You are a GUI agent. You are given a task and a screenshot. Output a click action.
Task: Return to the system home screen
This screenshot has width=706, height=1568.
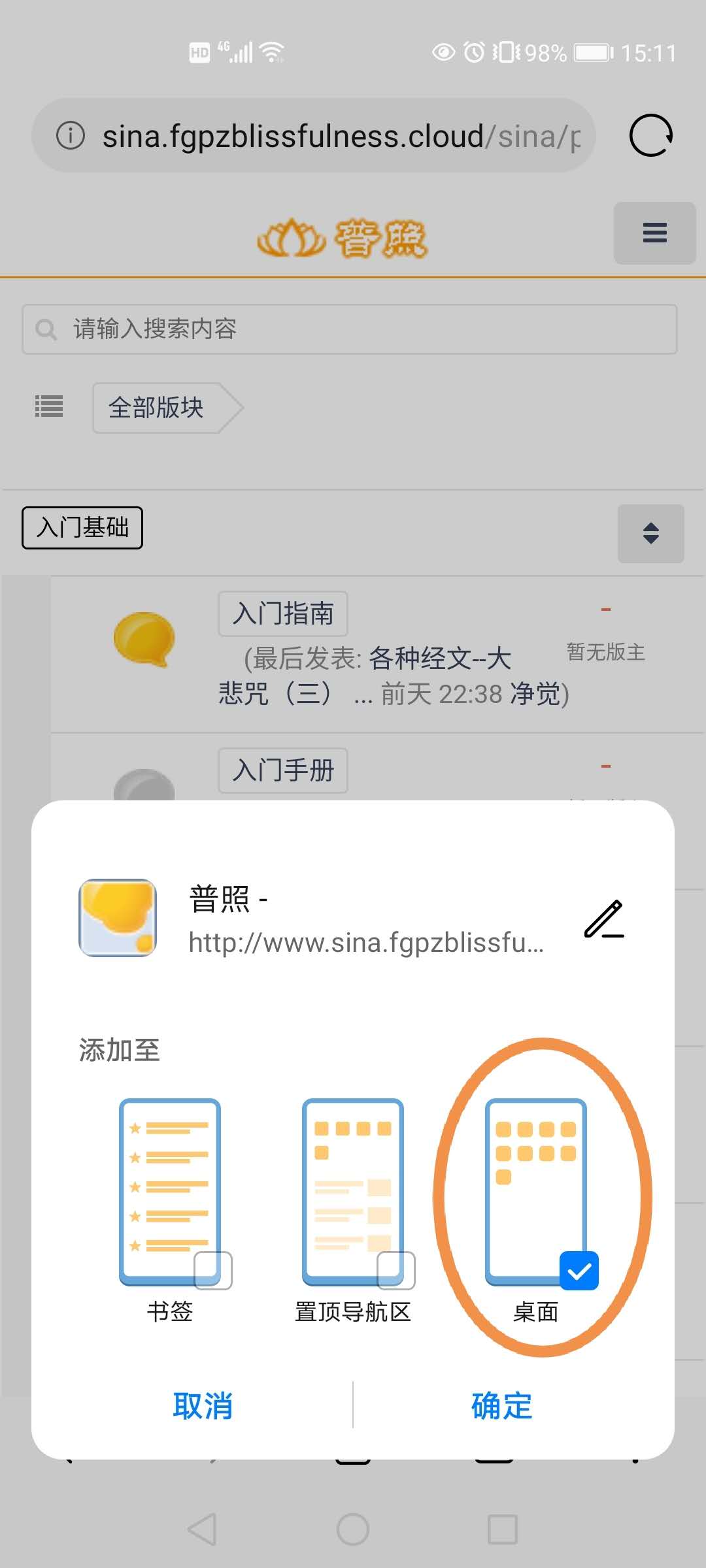pyautogui.click(x=353, y=1529)
